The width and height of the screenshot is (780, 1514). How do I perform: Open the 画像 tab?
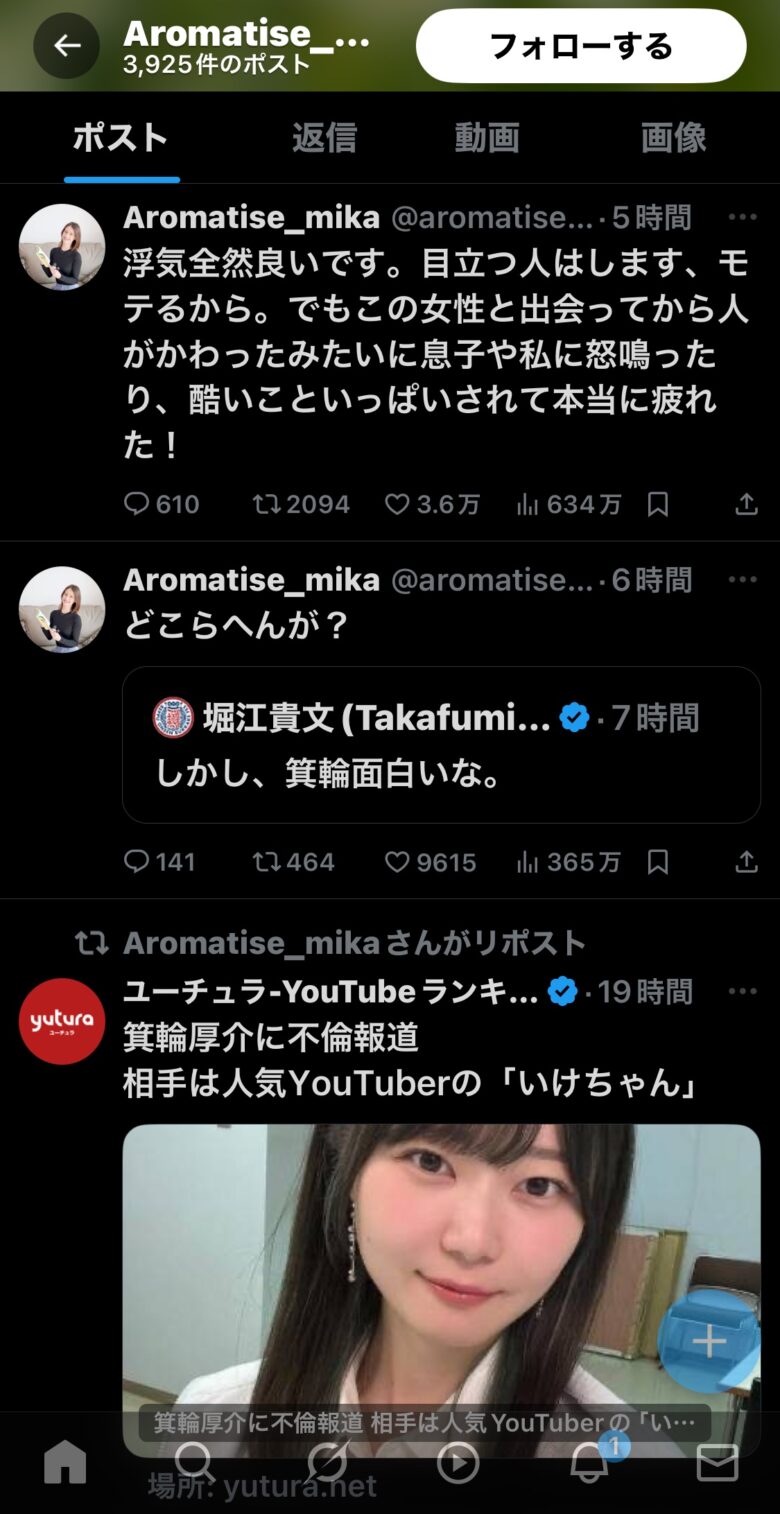point(673,138)
